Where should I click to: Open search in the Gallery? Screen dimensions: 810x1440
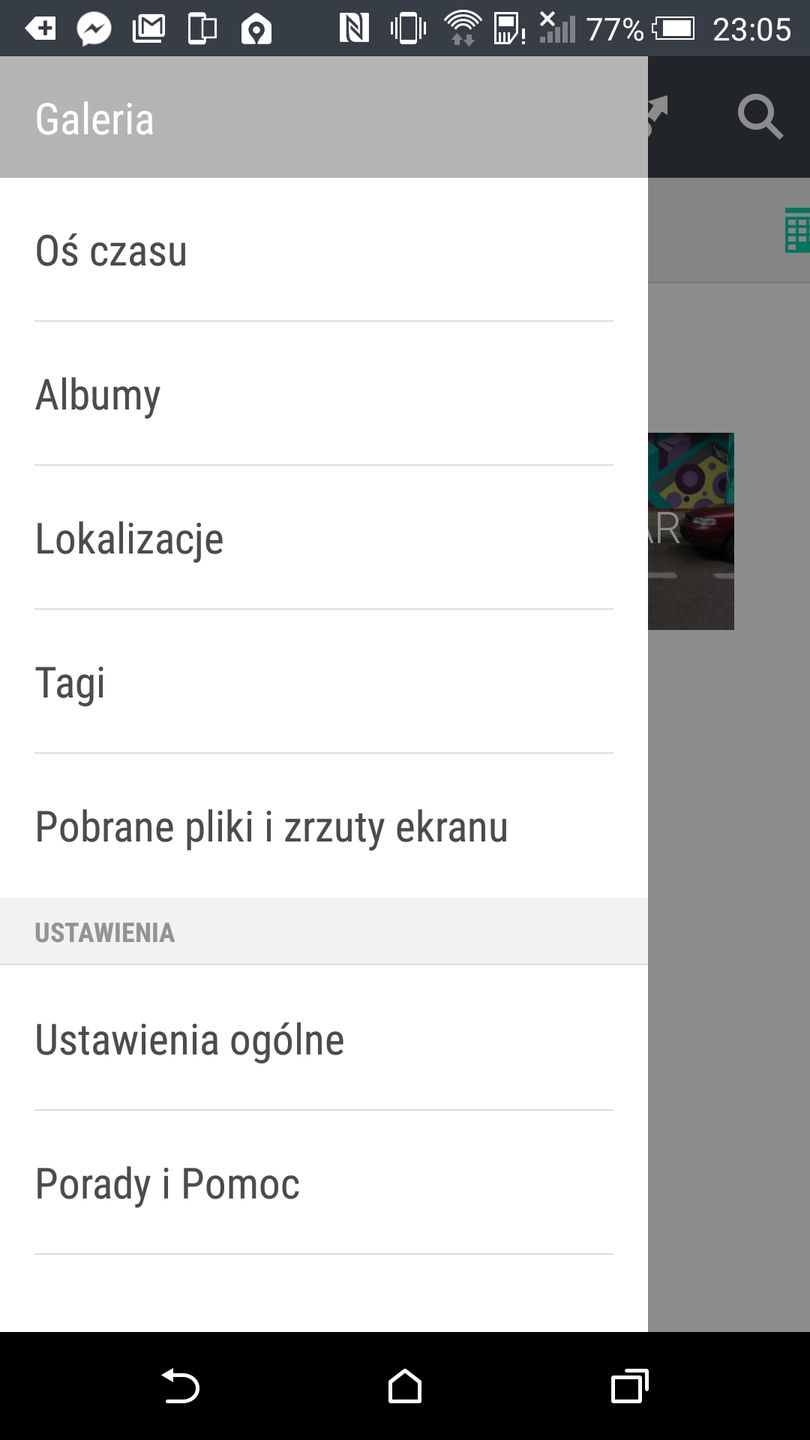[x=760, y=117]
